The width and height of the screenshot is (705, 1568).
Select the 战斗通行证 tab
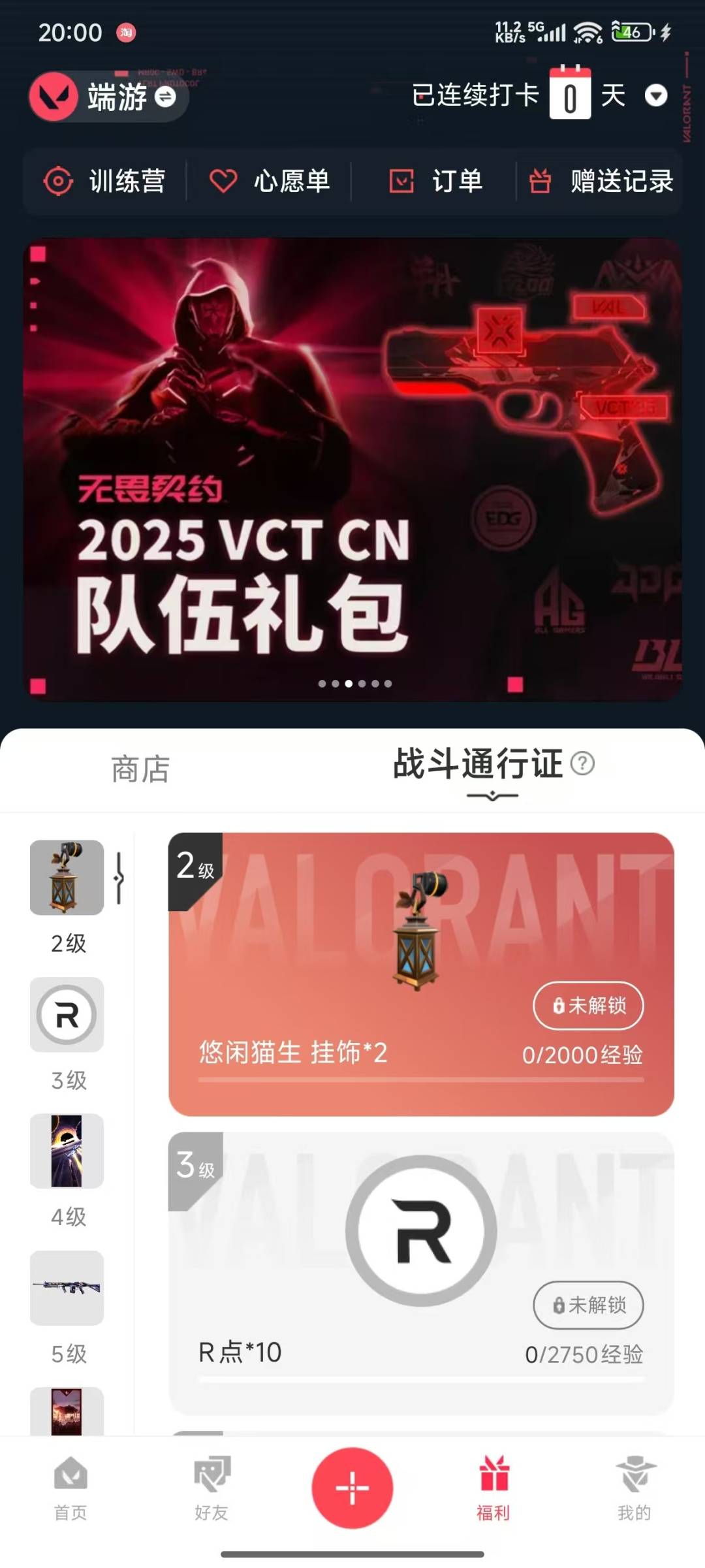[478, 764]
